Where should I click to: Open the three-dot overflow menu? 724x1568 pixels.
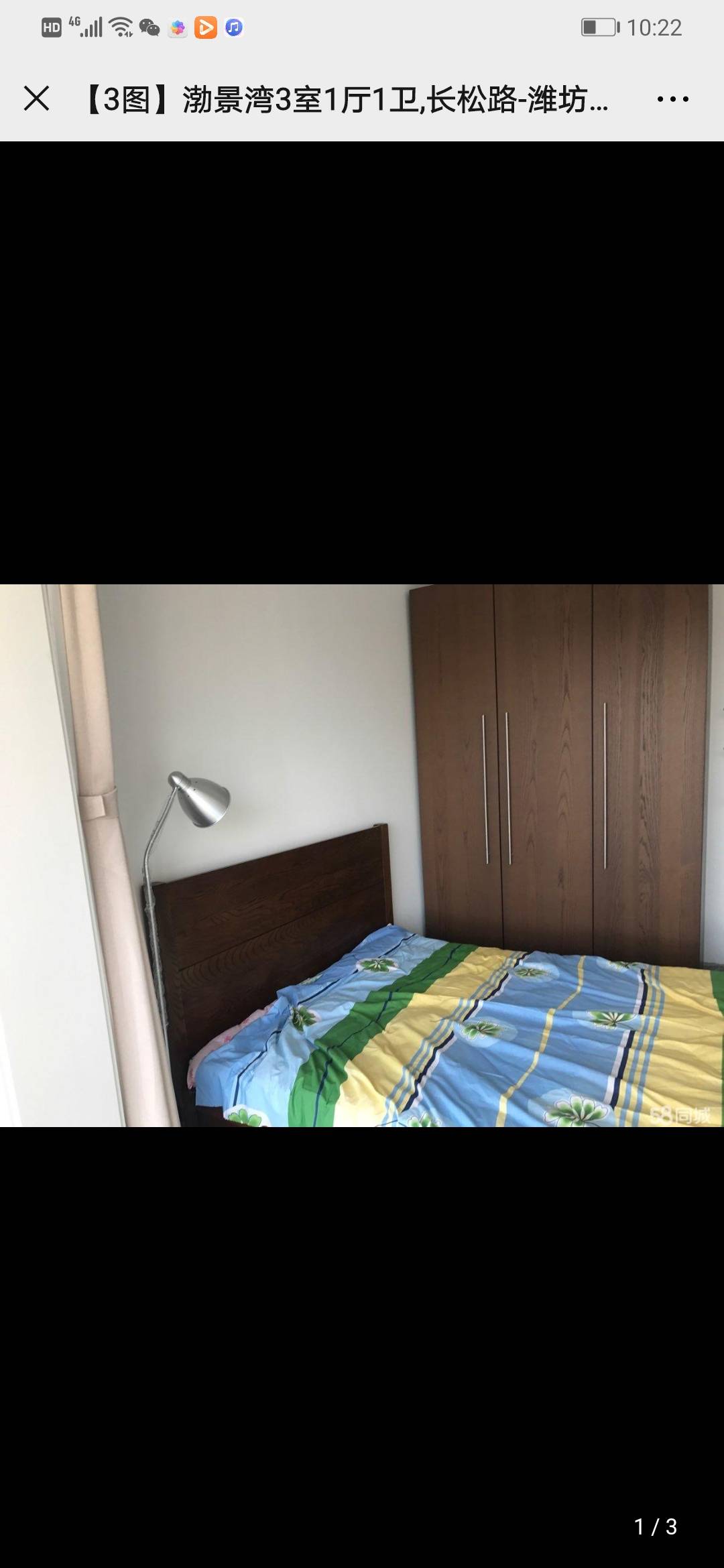(672, 99)
